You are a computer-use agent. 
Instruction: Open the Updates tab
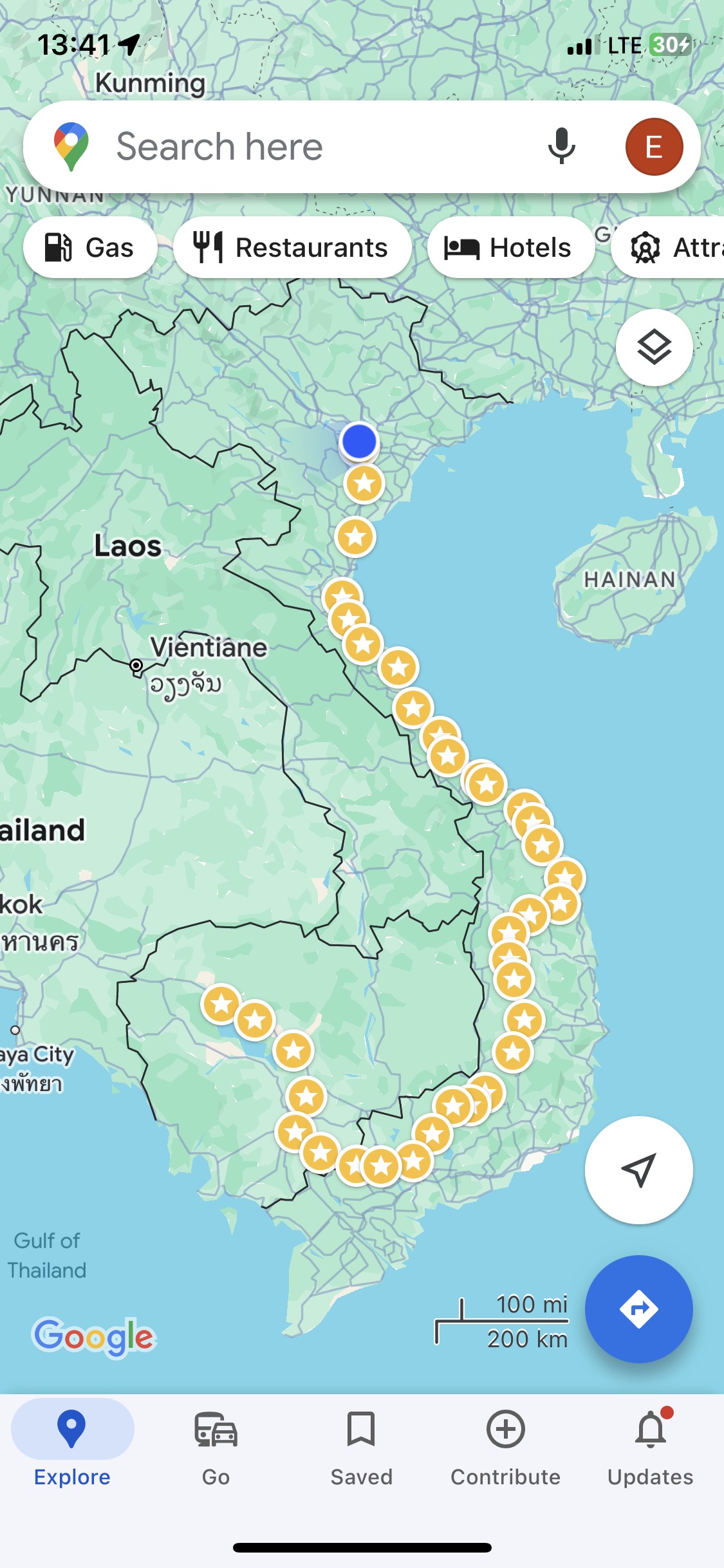pos(650,1447)
